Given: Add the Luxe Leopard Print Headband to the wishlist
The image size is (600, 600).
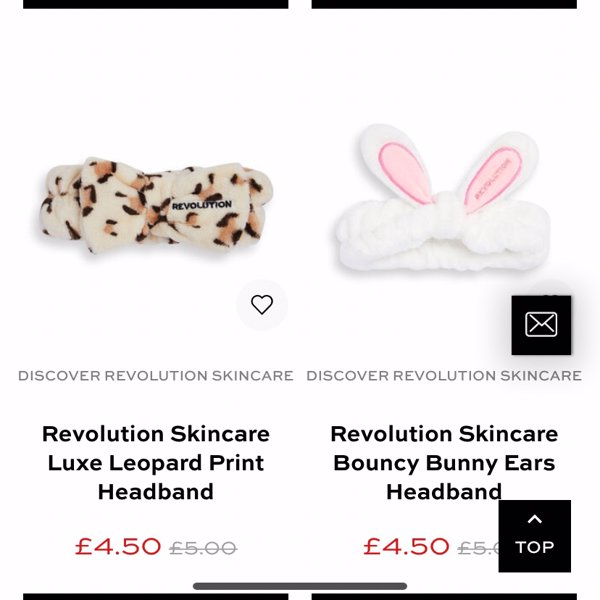Looking at the screenshot, I should [262, 305].
